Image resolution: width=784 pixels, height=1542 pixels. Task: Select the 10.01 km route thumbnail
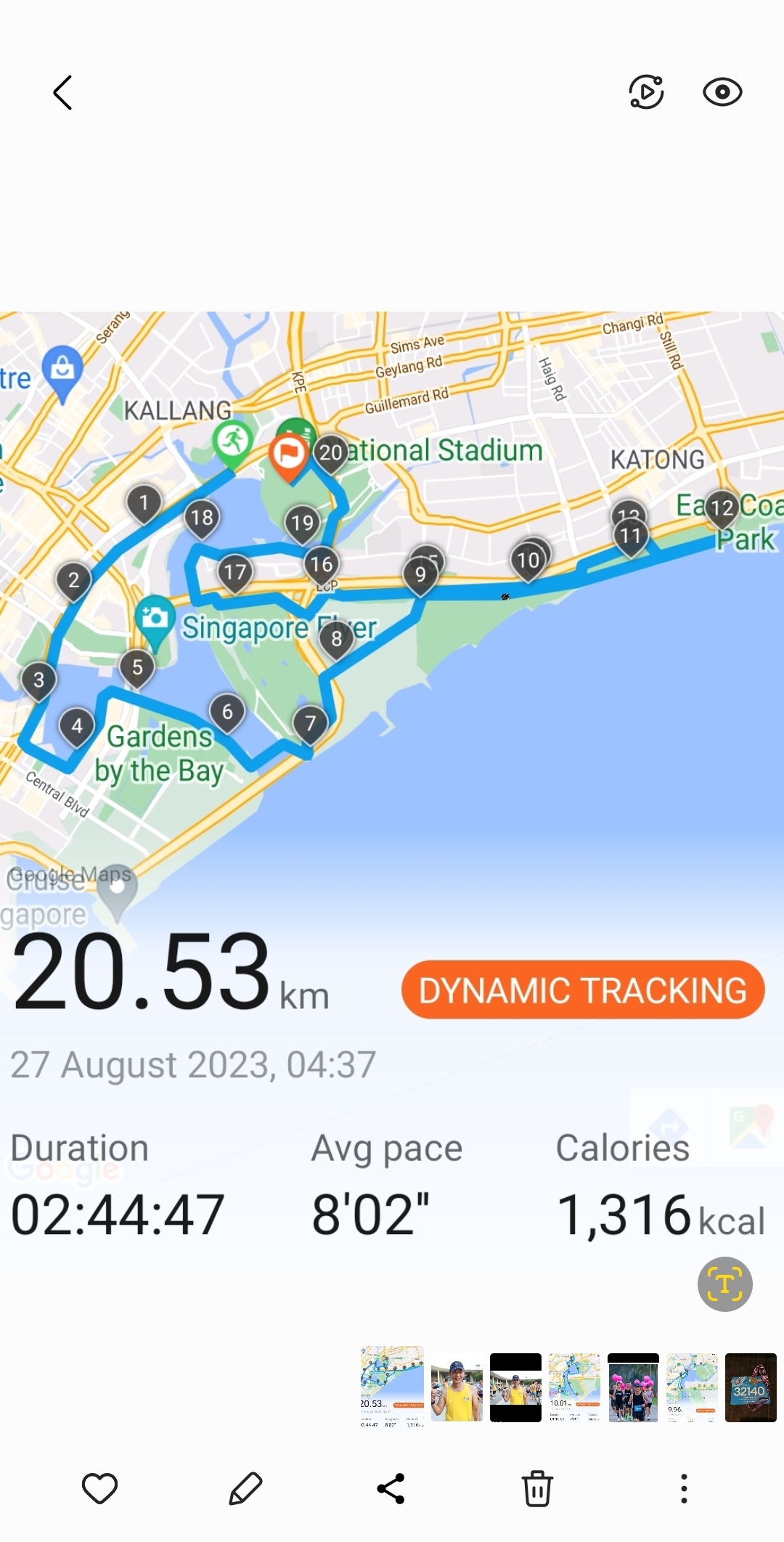574,1387
